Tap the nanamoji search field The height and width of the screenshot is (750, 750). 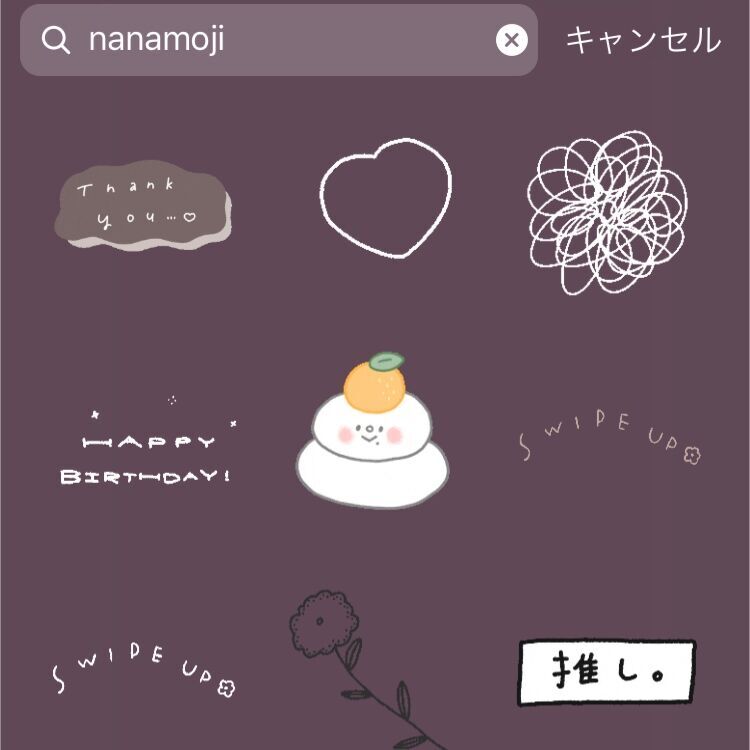pos(270,40)
